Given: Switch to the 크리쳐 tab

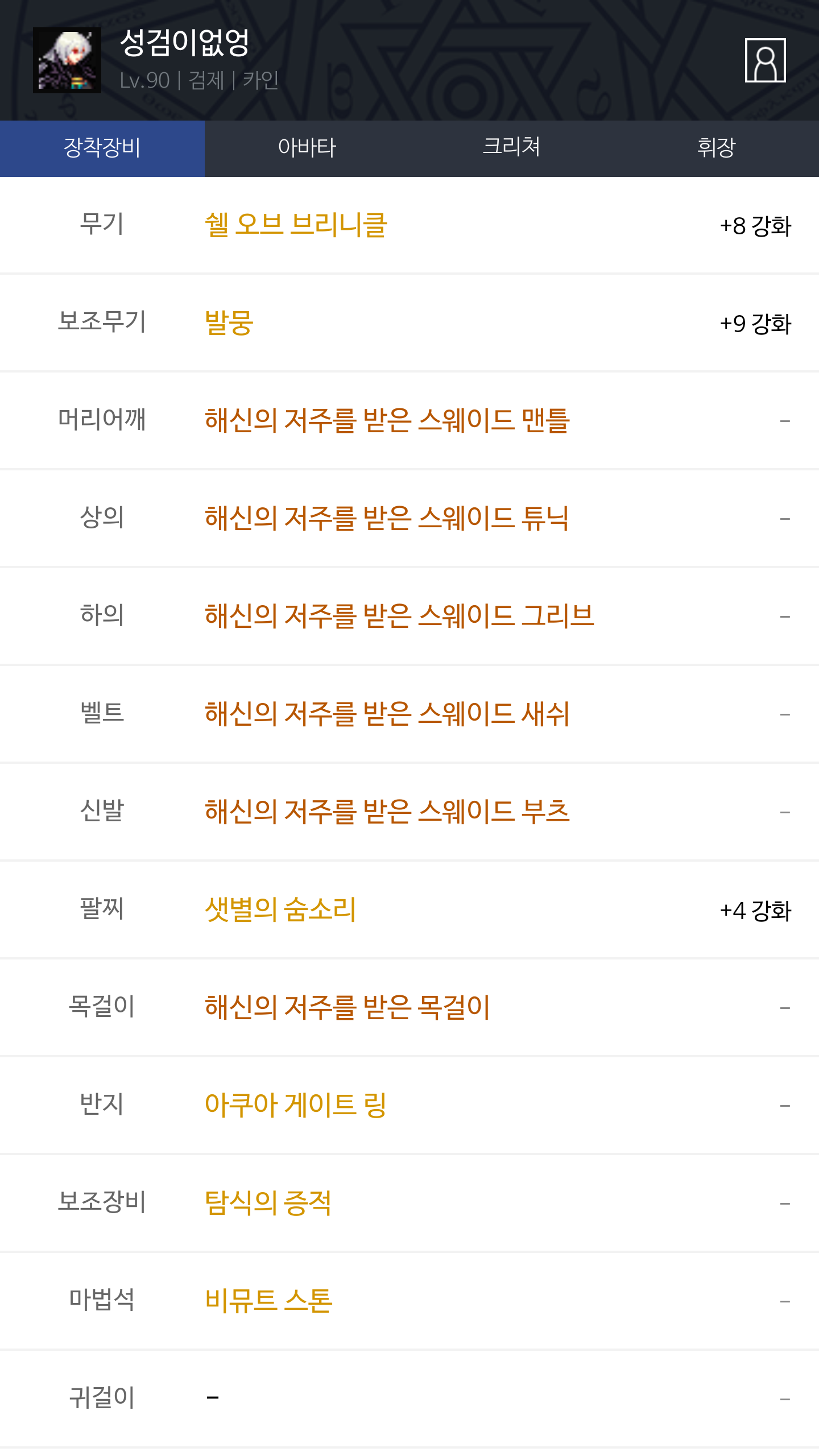Looking at the screenshot, I should pos(512,148).
